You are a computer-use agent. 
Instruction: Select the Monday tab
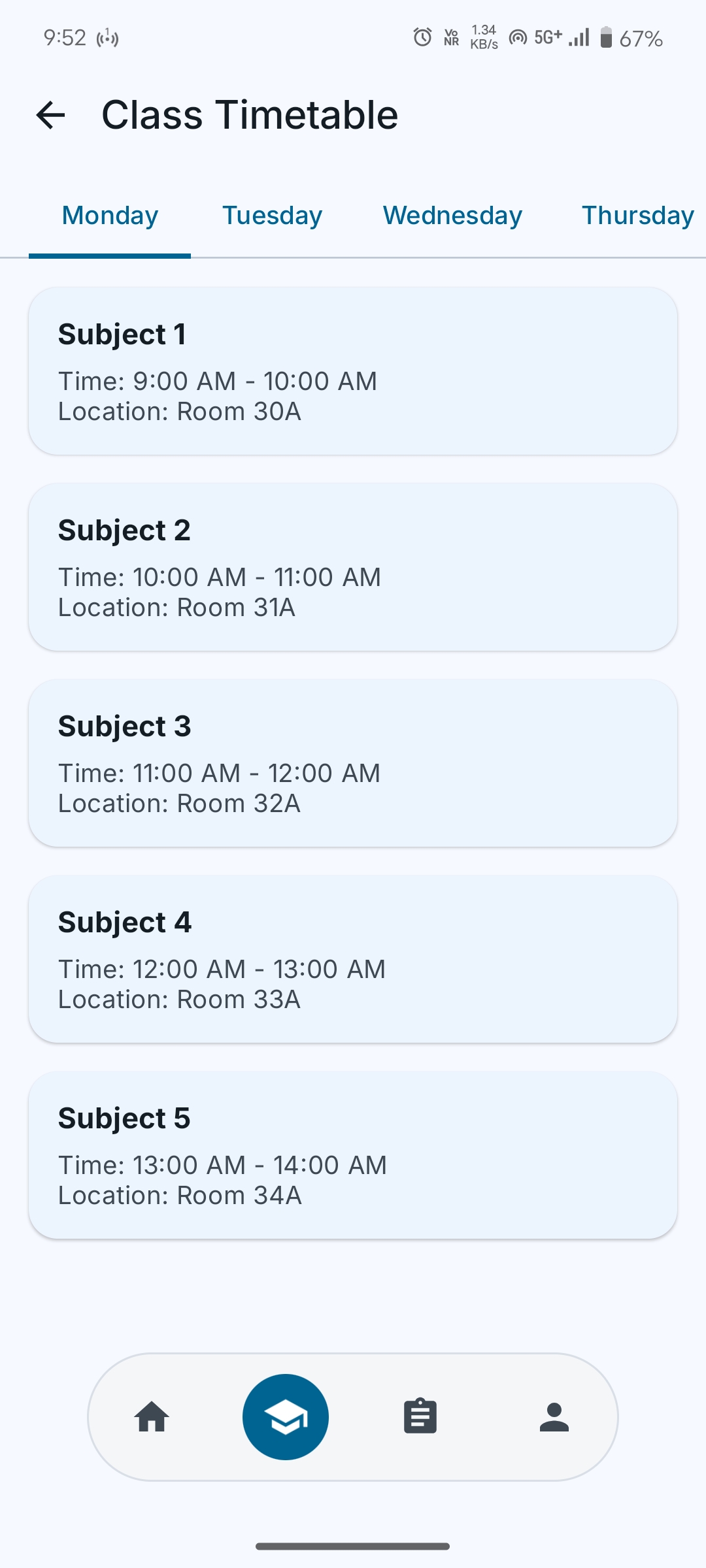[109, 216]
